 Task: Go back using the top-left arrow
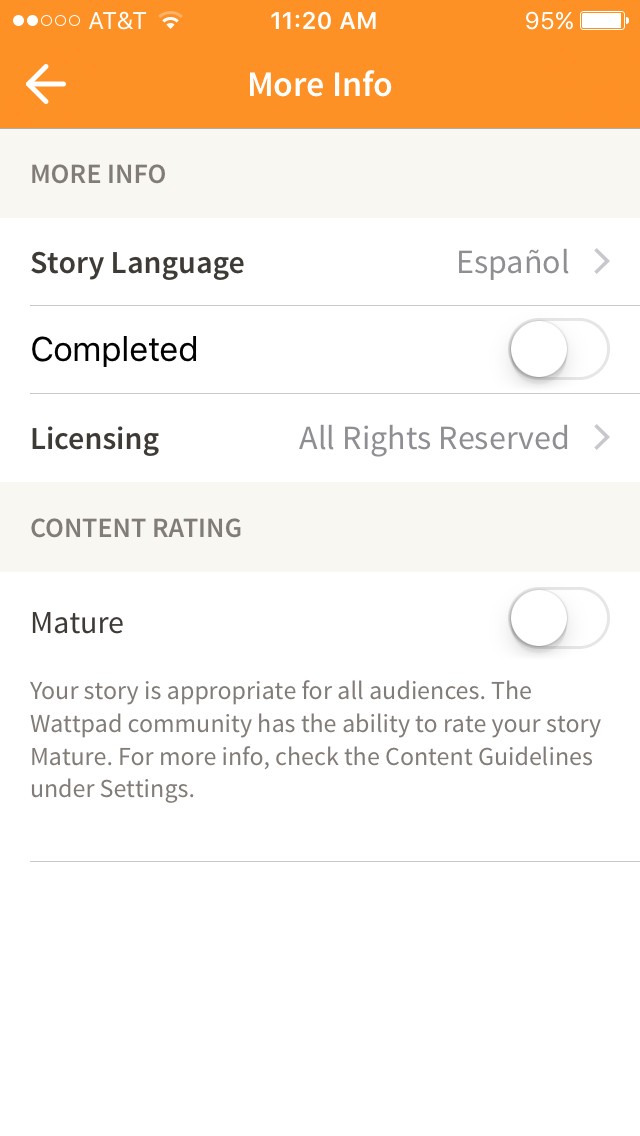pos(46,84)
